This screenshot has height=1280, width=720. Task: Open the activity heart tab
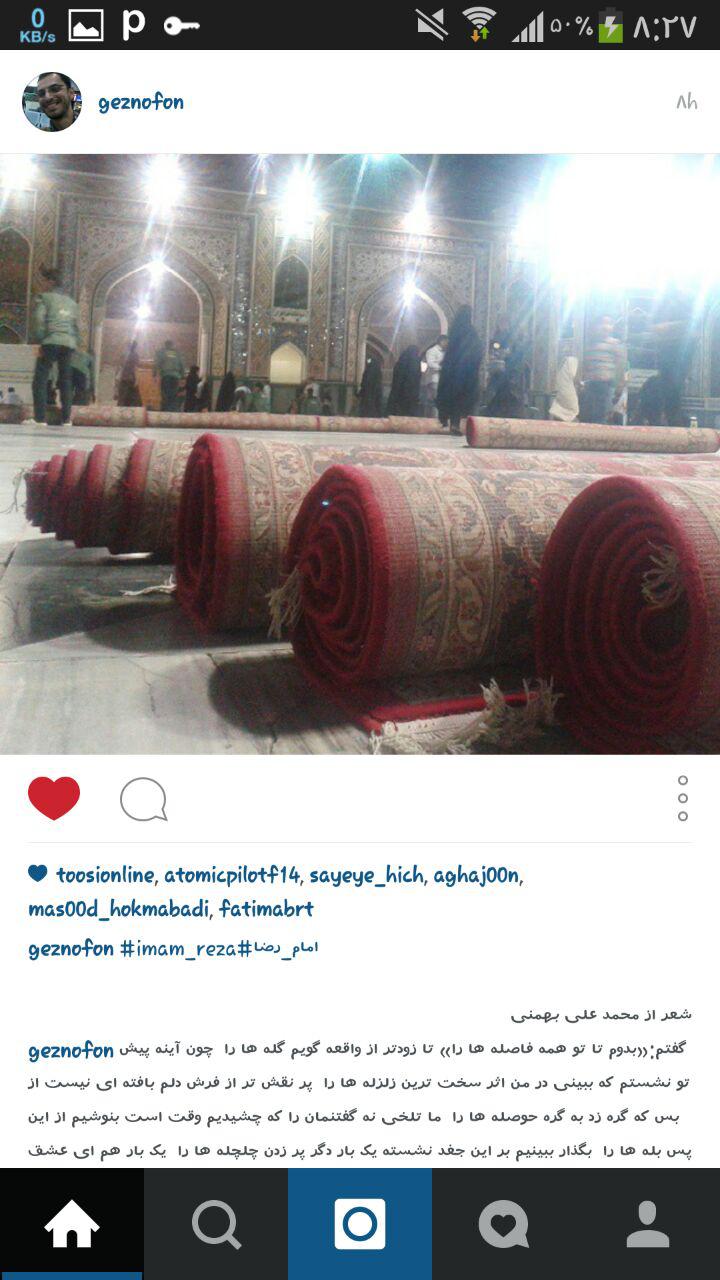pyautogui.click(x=504, y=1224)
